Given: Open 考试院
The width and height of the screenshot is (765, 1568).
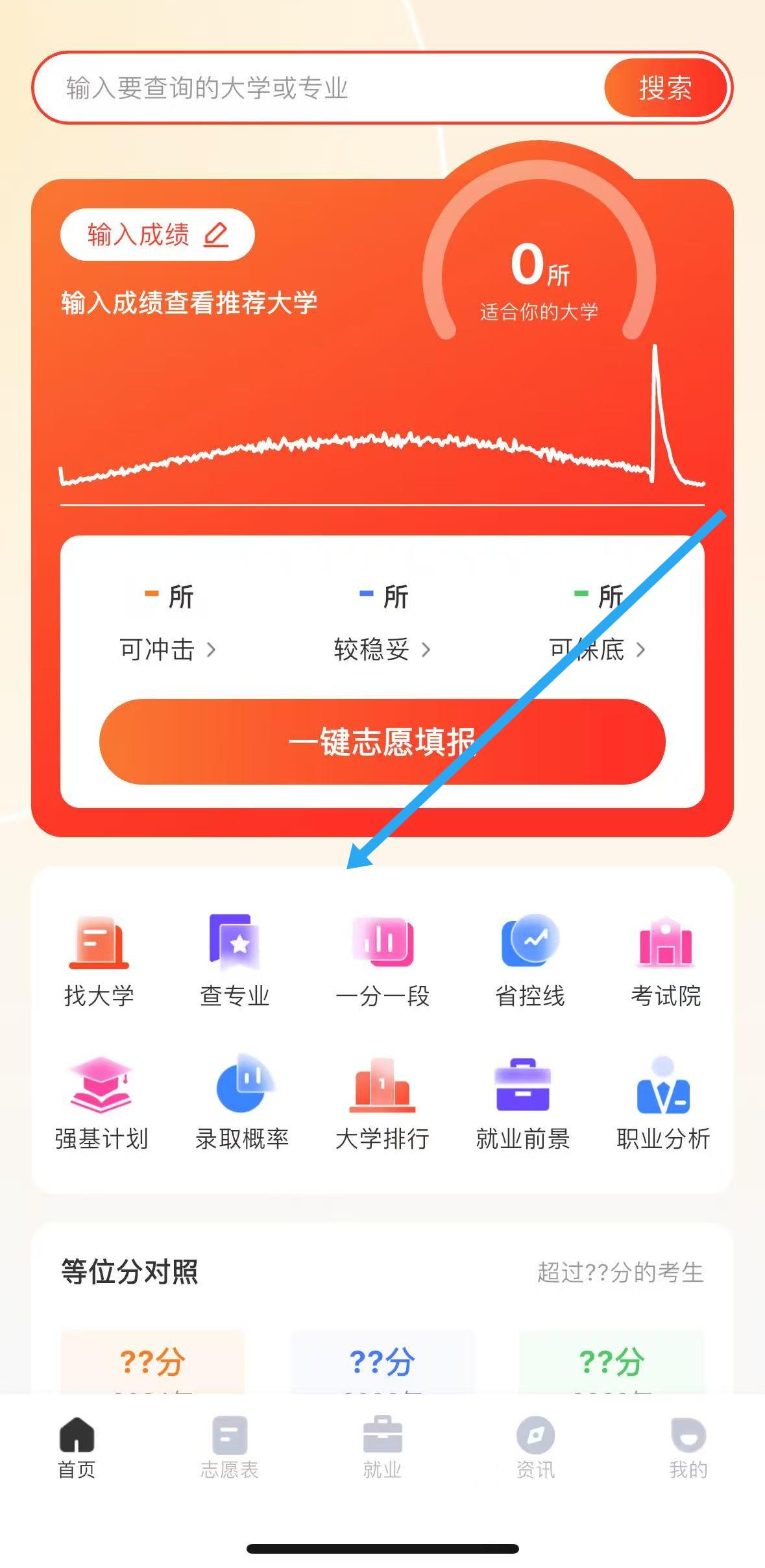Looking at the screenshot, I should point(666,961).
